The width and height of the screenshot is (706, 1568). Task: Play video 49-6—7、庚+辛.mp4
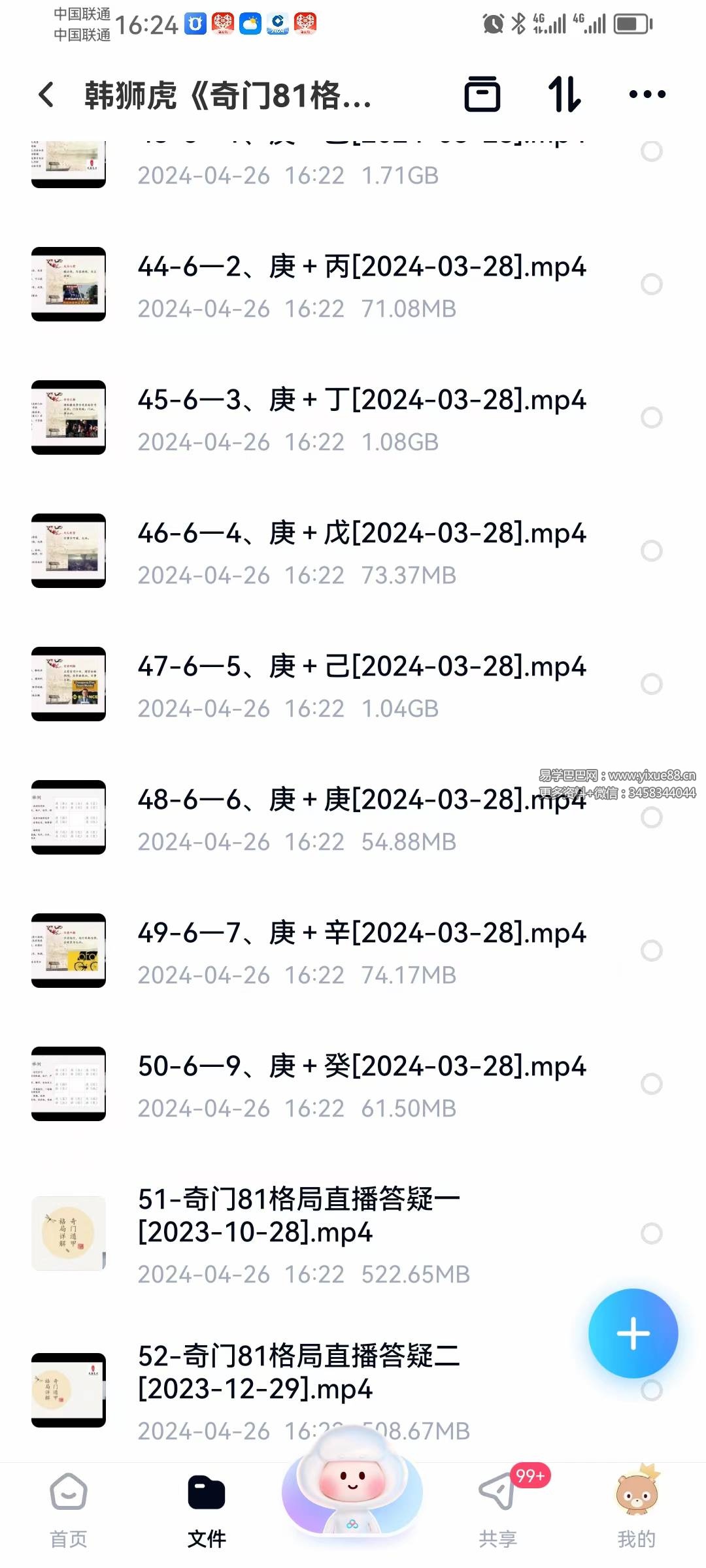tap(361, 934)
